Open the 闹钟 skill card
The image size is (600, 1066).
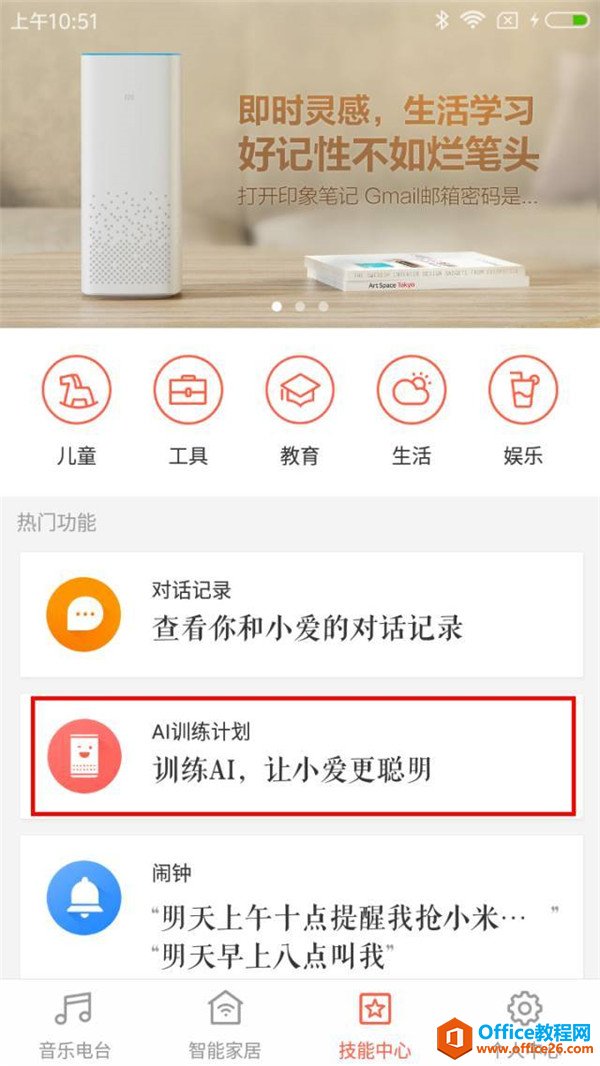pos(301,908)
